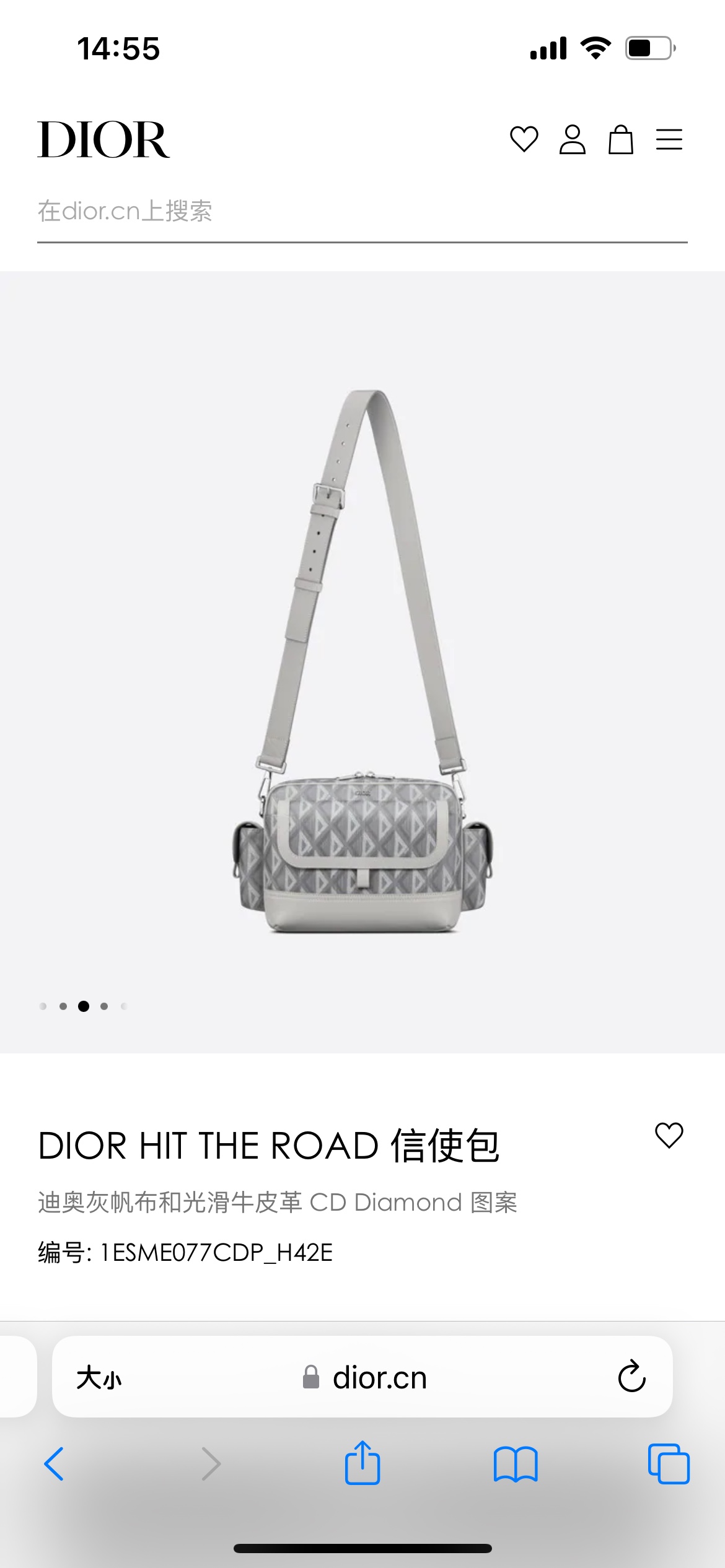
Task: Open the account profile icon
Action: point(572,139)
